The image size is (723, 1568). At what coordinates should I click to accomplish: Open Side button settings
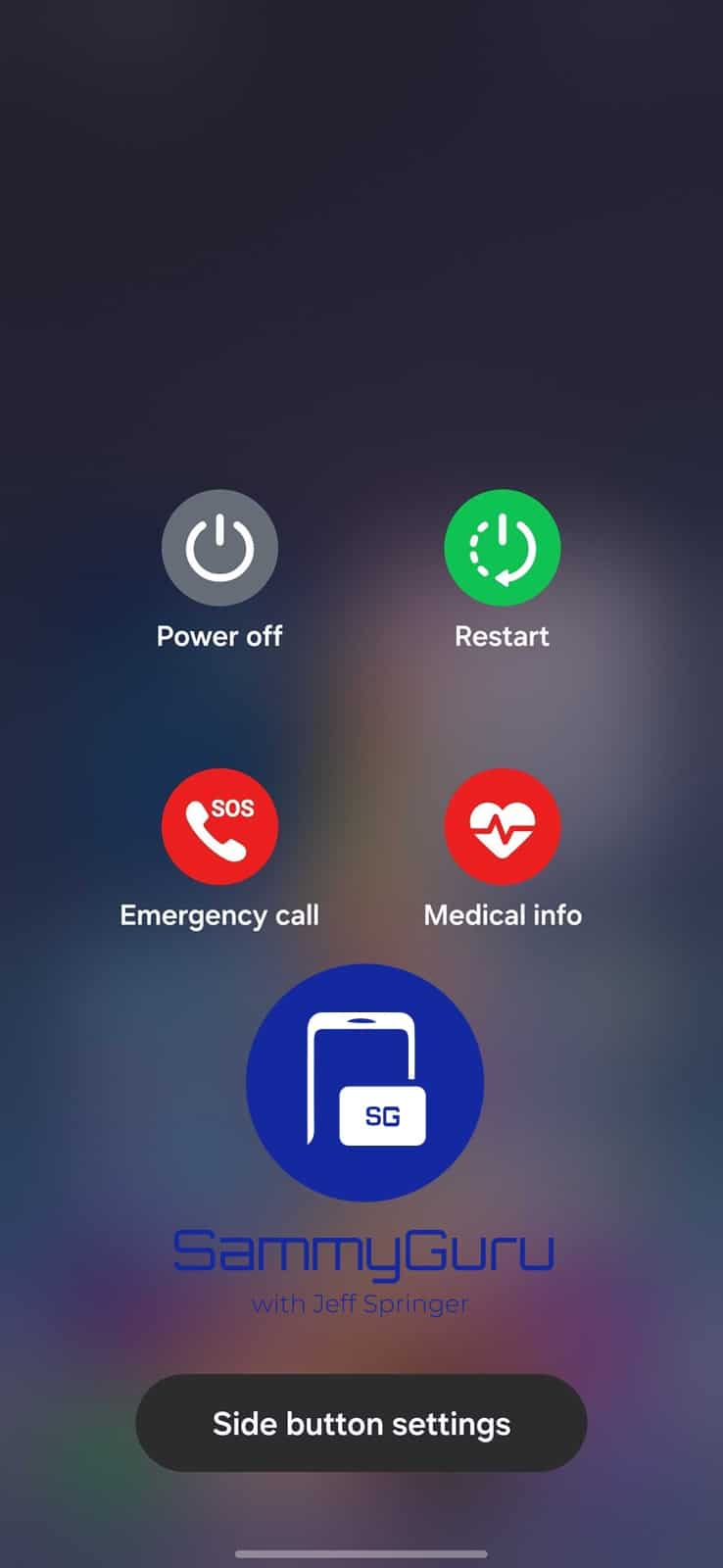coord(361,1423)
